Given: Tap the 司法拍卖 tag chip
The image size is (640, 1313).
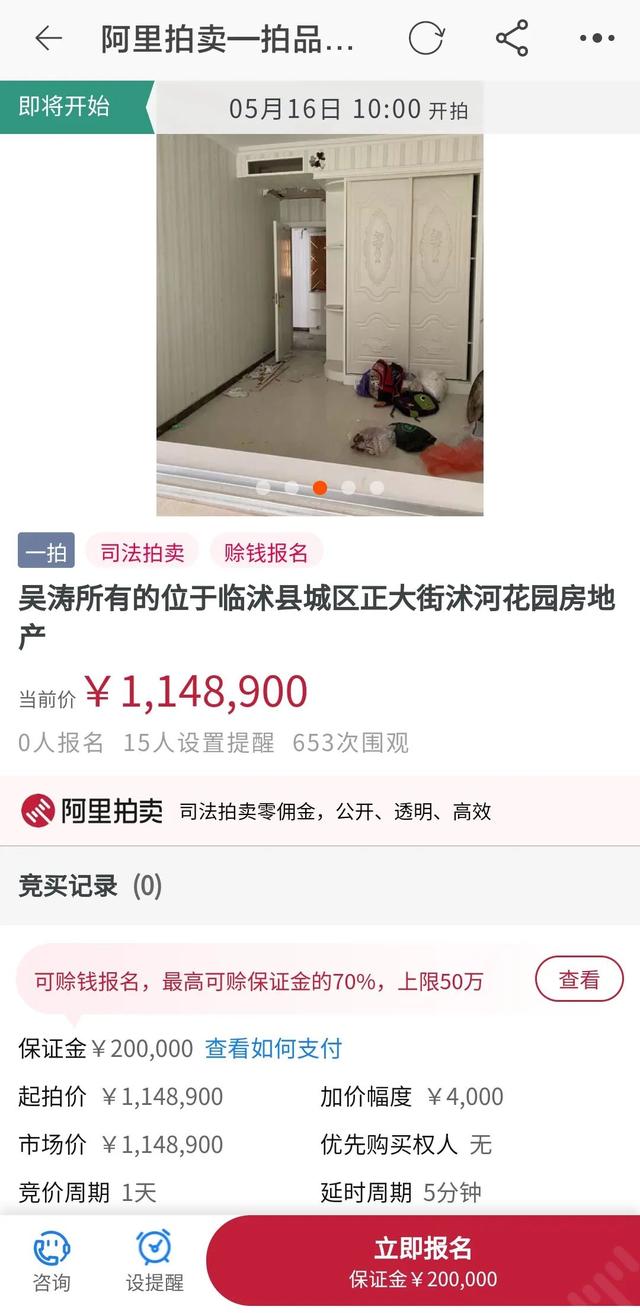Looking at the screenshot, I should tap(142, 551).
